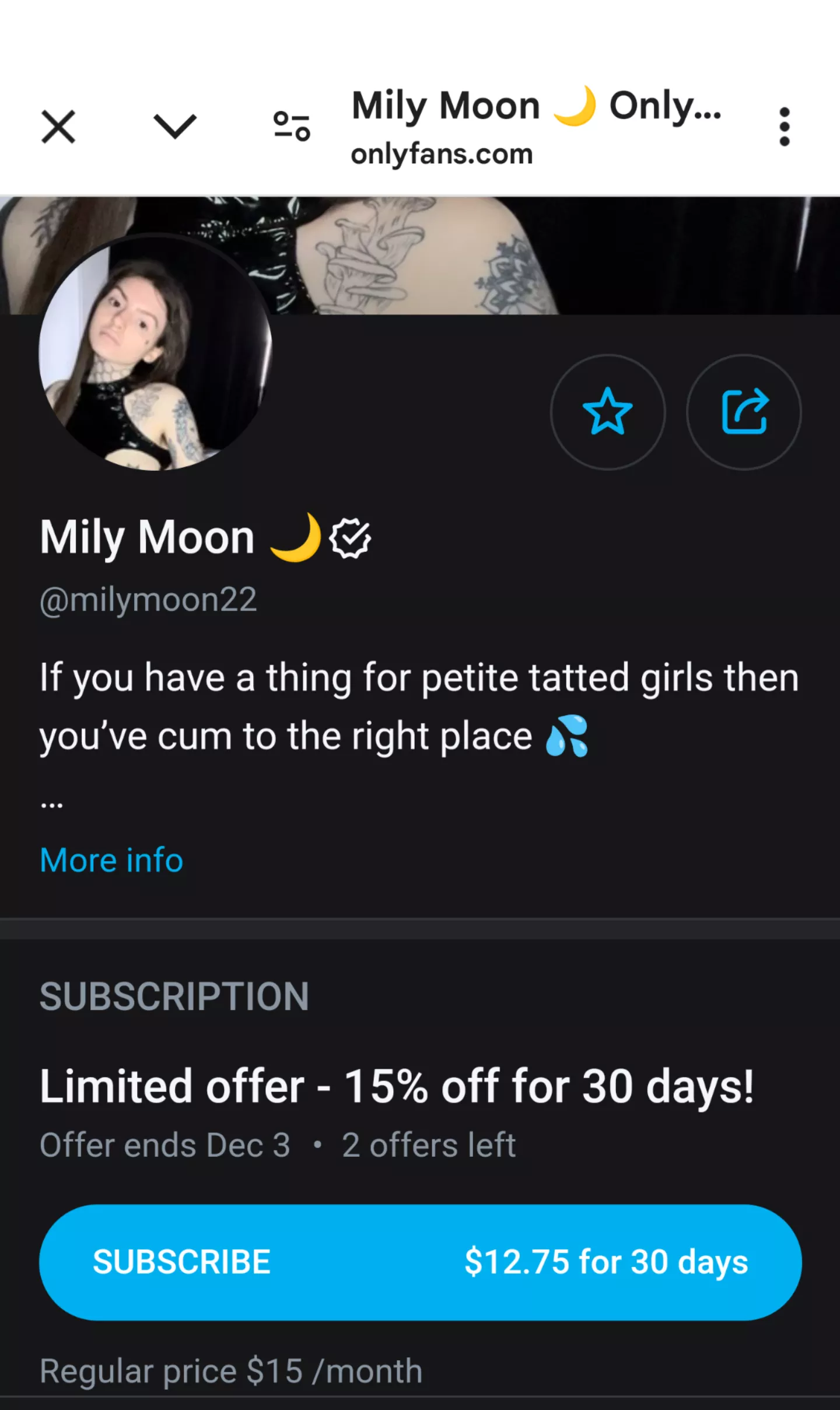This screenshot has height=1410, width=840.
Task: Open the onlyfans.com site title
Action: point(442,153)
